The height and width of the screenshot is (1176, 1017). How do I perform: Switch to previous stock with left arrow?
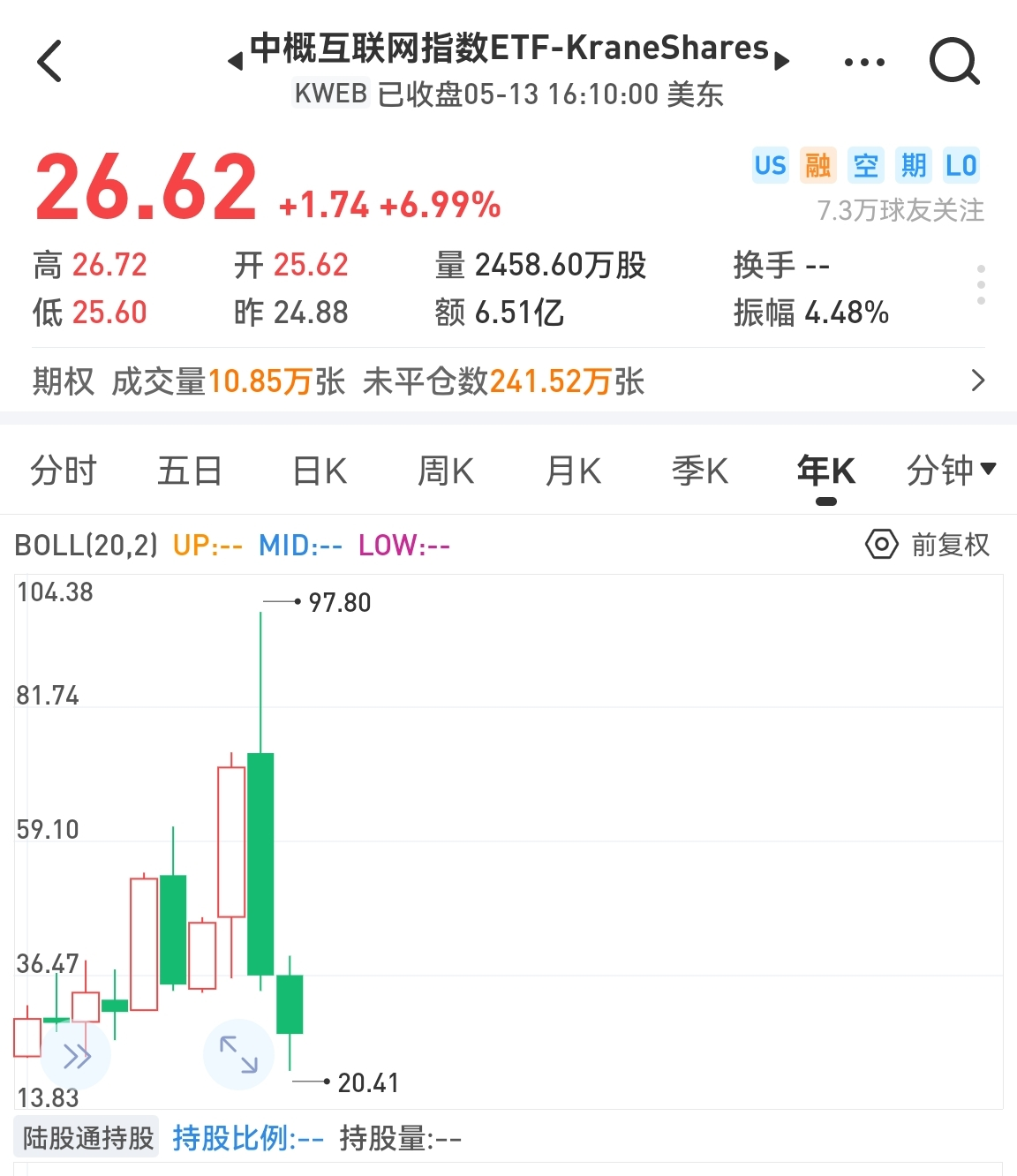tap(235, 61)
